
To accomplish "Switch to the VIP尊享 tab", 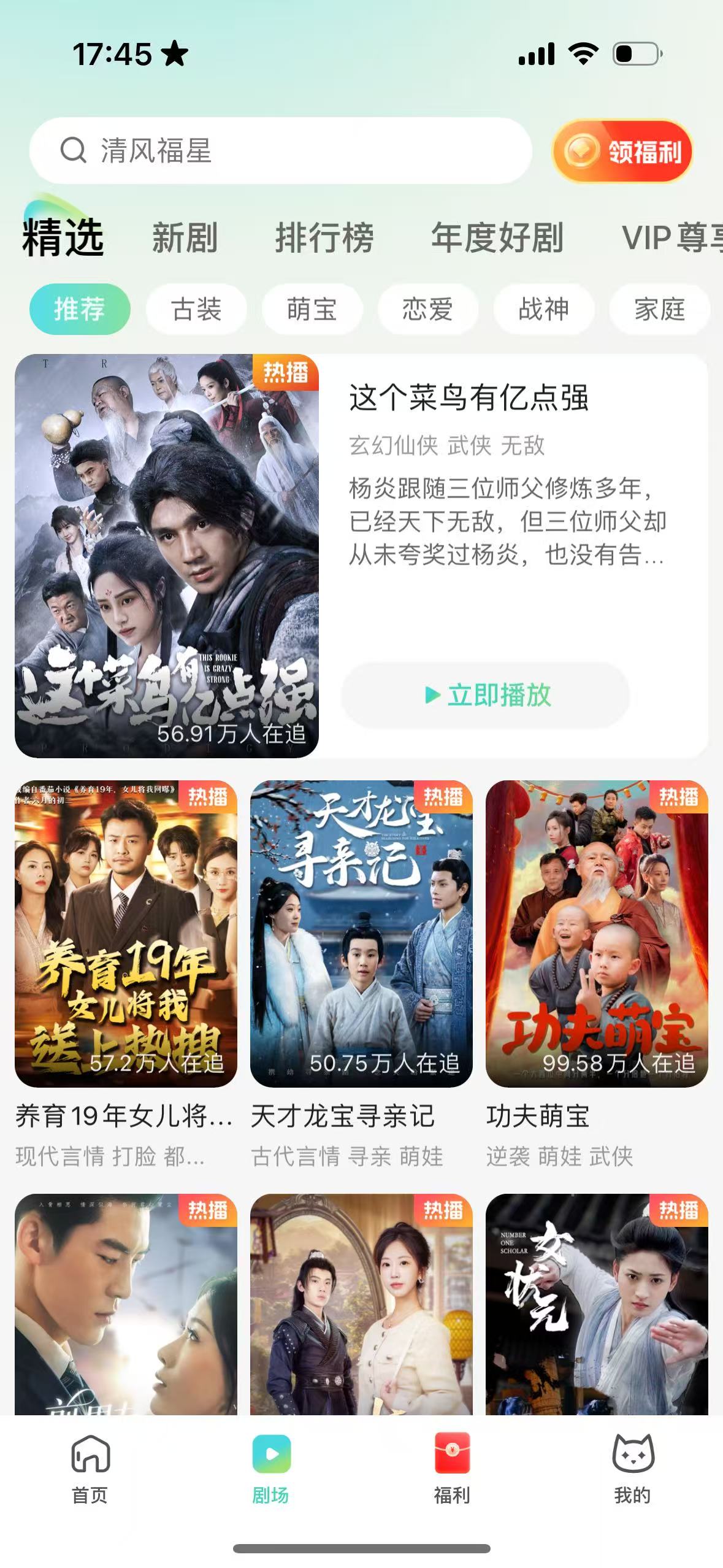I will (x=671, y=237).
